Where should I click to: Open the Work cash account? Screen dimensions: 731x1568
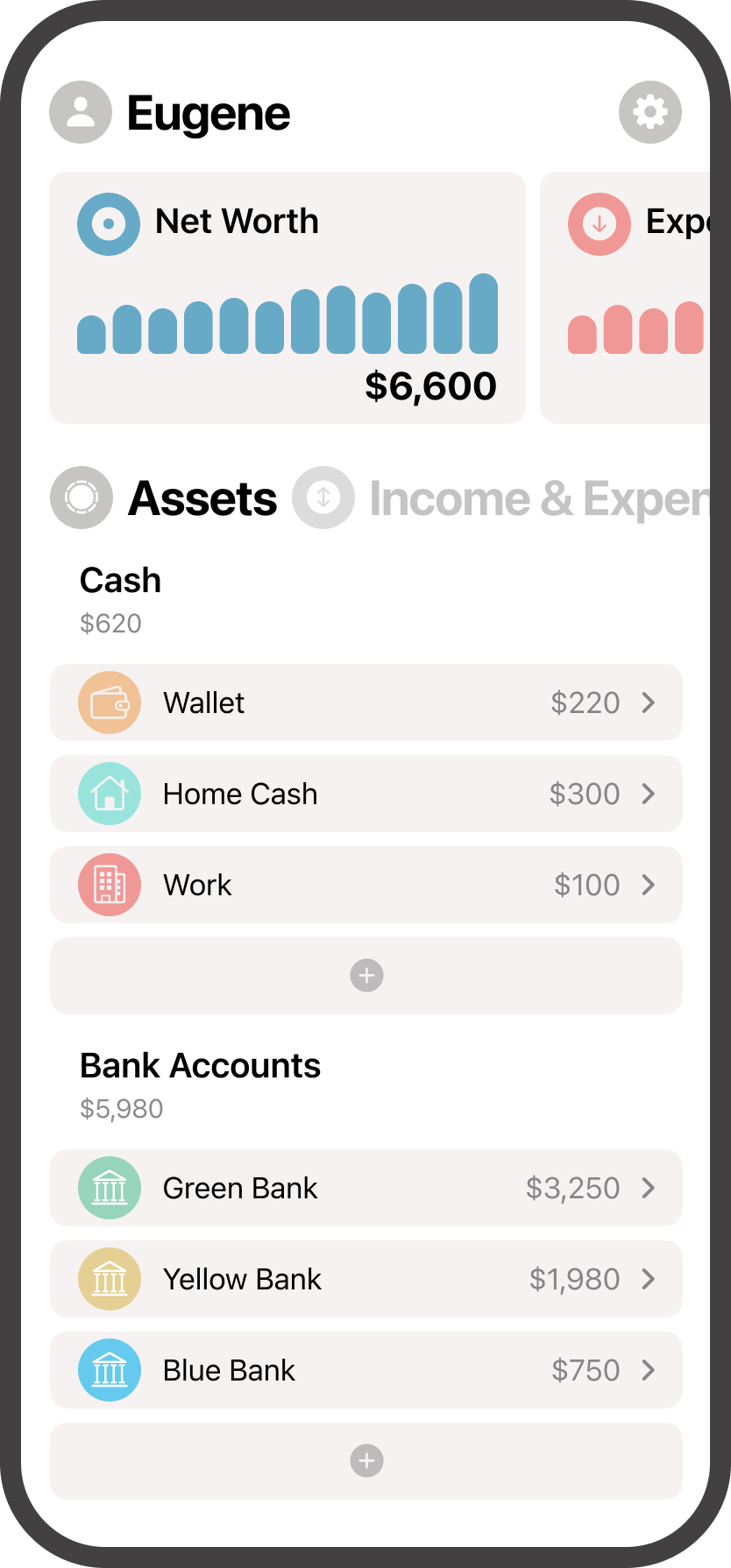tap(366, 885)
